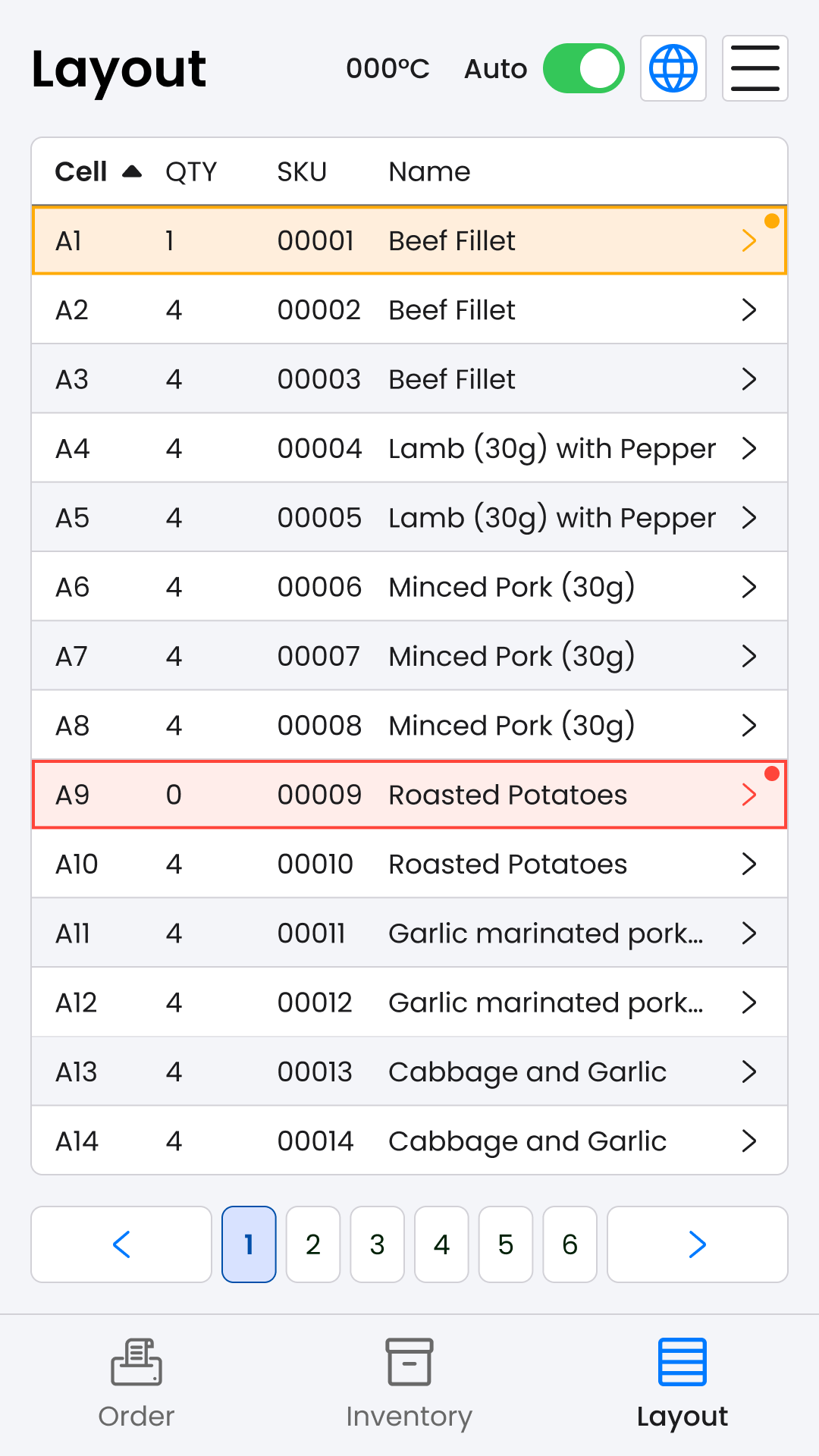Screen dimensions: 819x1456
Task: Switch to the Order tab
Action: [136, 1383]
